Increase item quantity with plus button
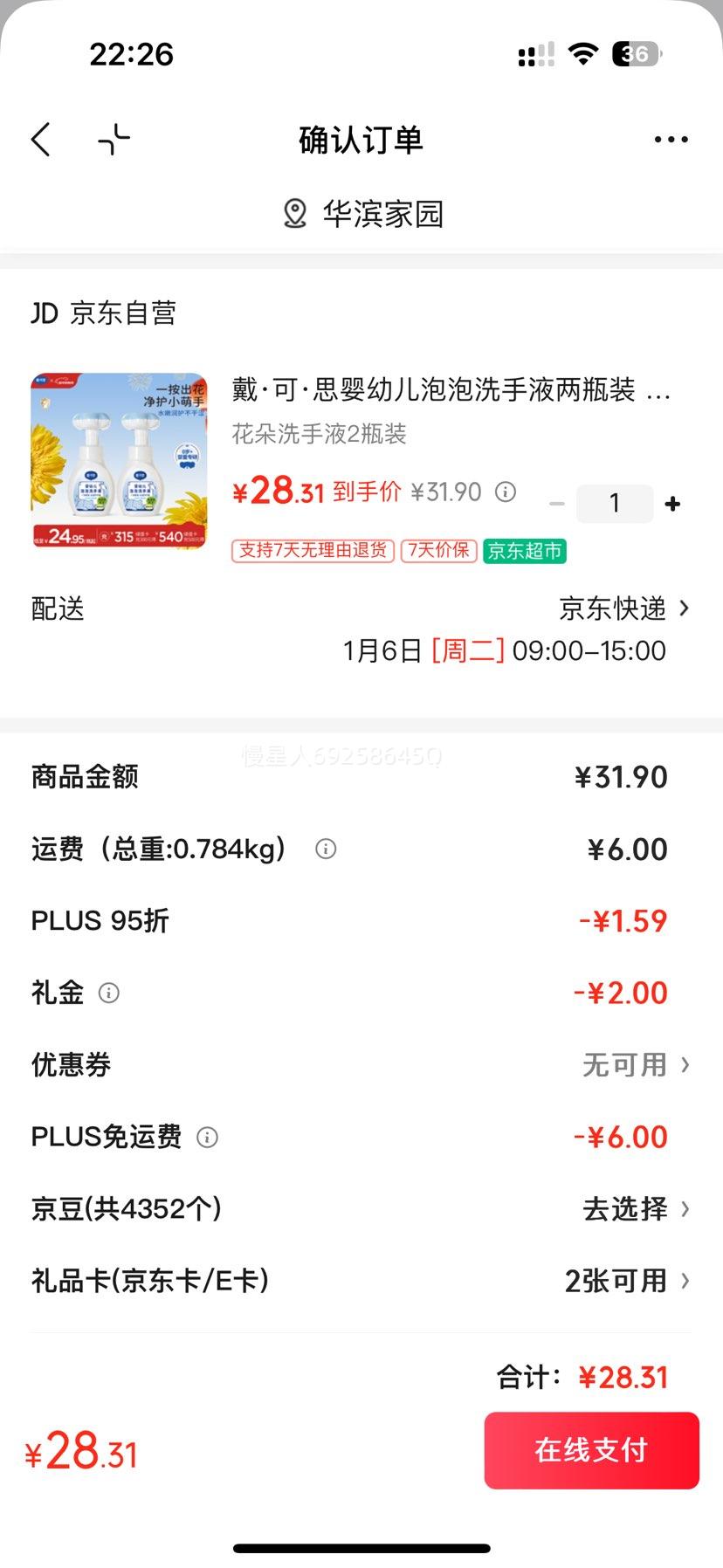 [672, 503]
